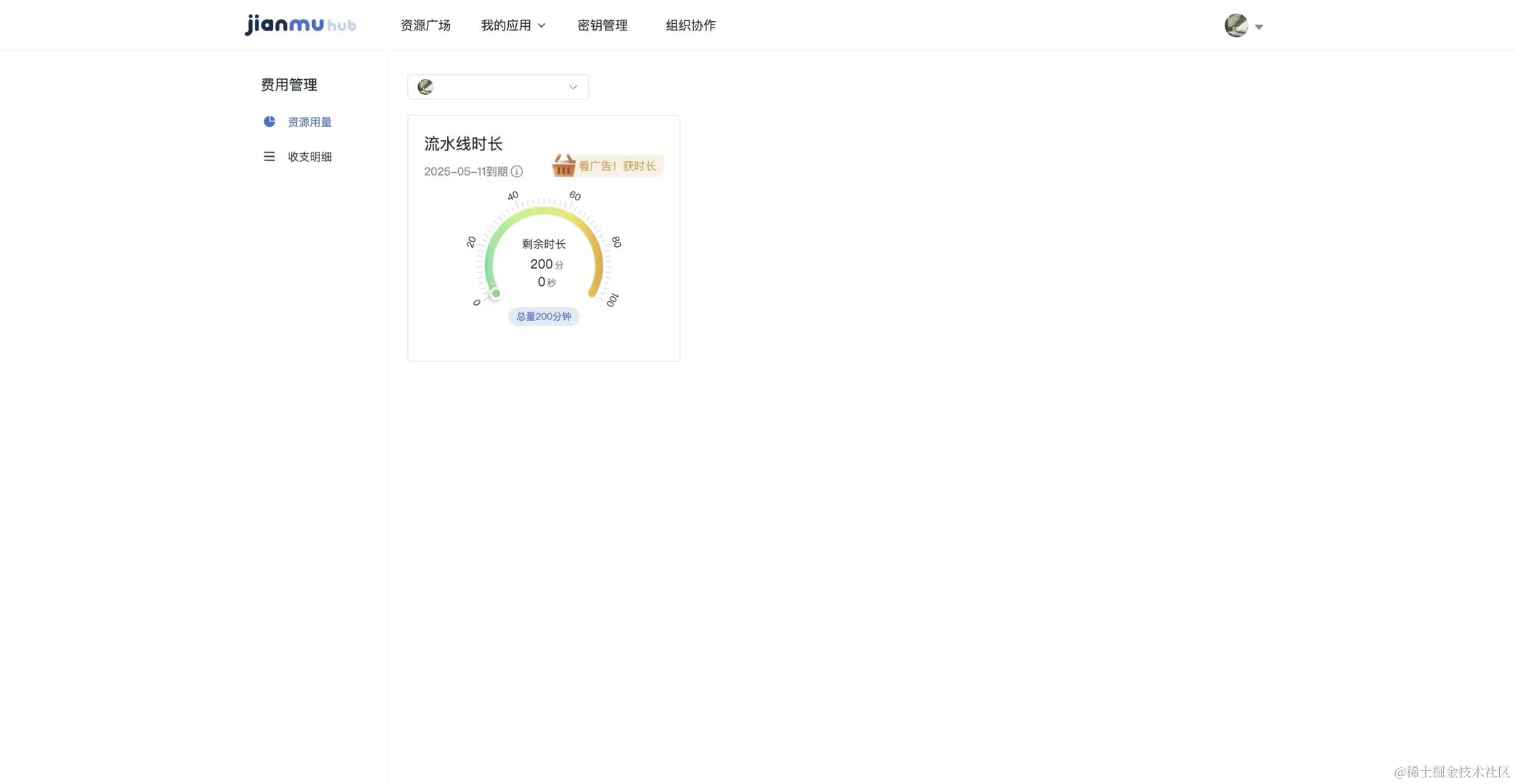
Task: Open 资源广场 in the top navigation
Action: 425,25
